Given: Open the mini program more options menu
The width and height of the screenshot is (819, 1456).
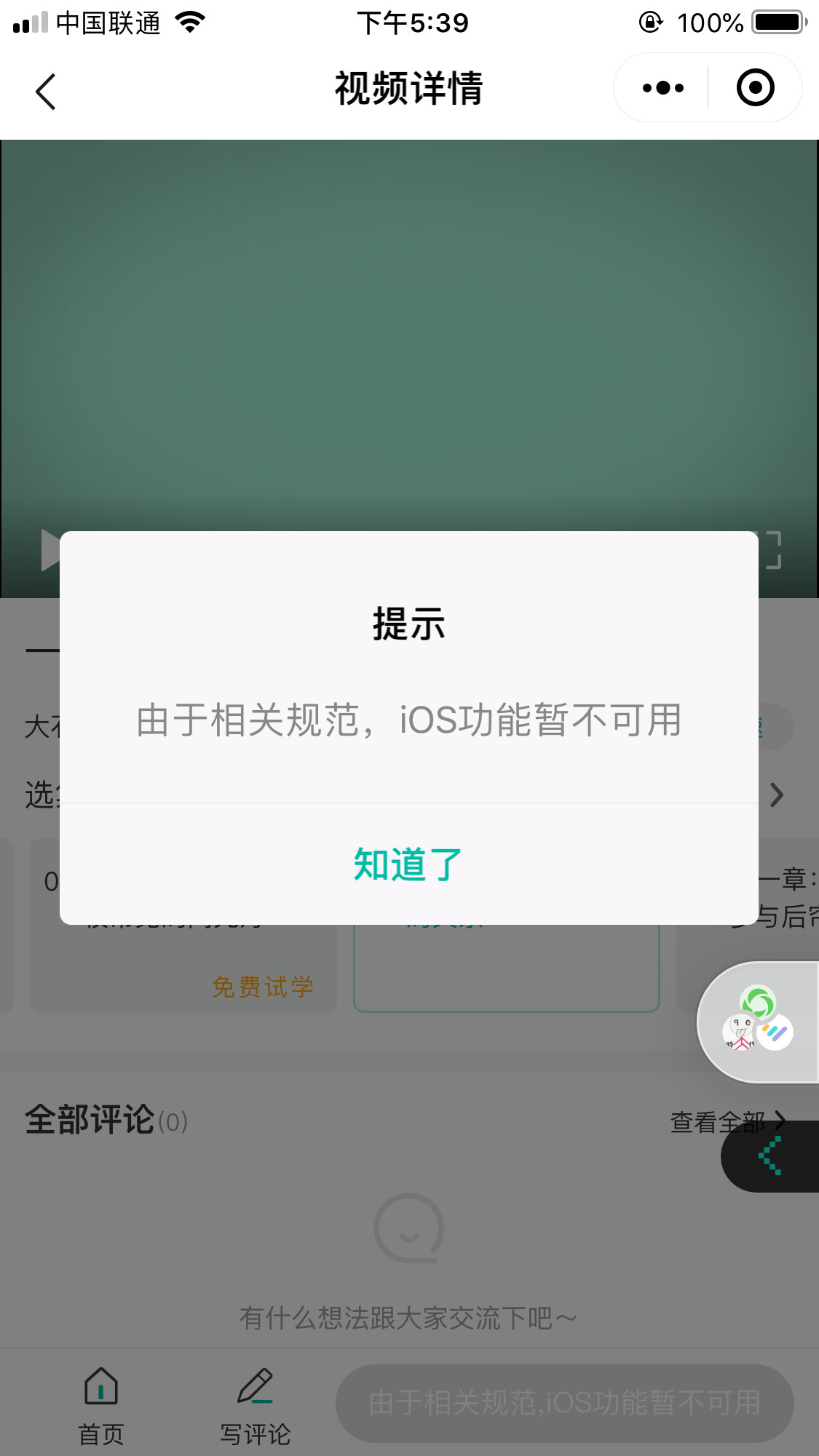Looking at the screenshot, I should 662,88.
